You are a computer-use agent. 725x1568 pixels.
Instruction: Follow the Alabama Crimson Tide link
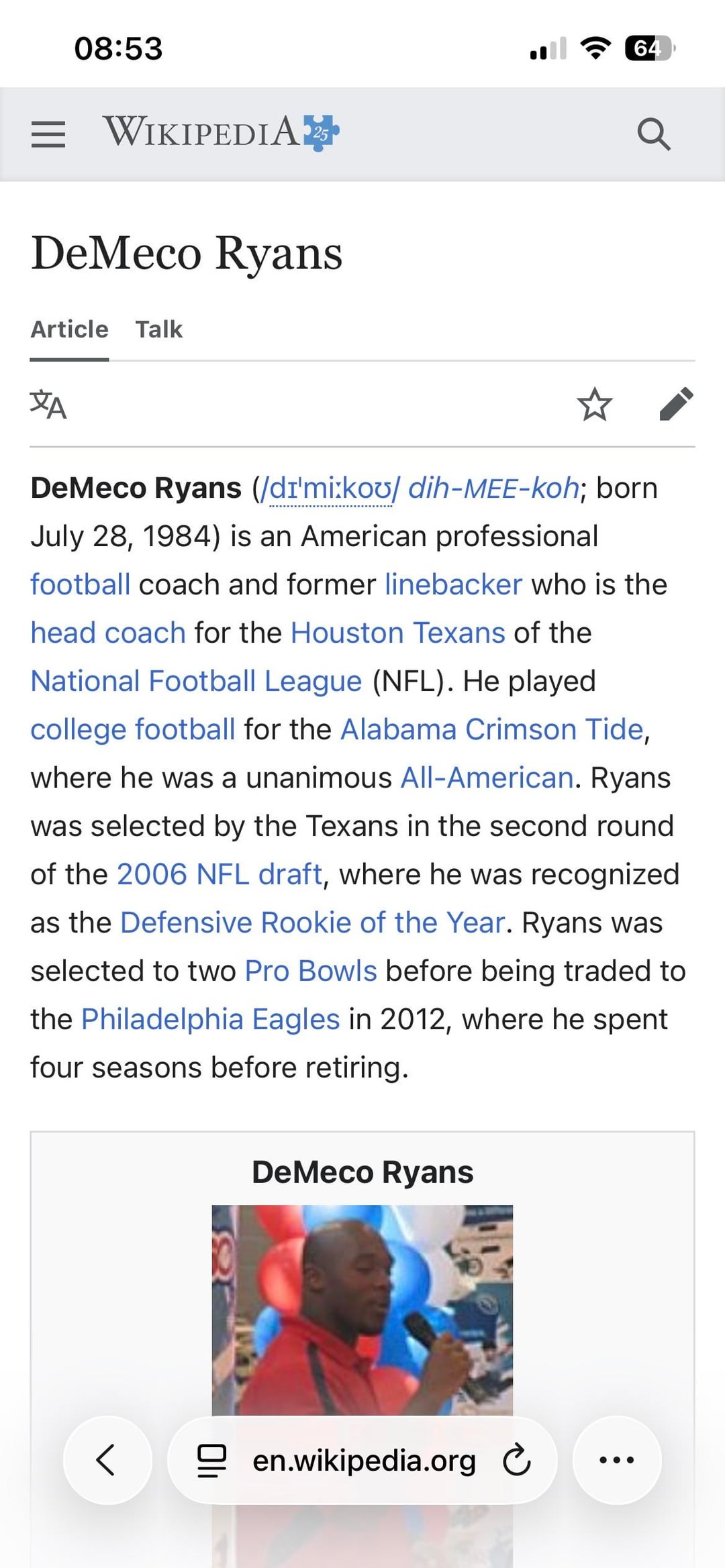[x=491, y=729]
